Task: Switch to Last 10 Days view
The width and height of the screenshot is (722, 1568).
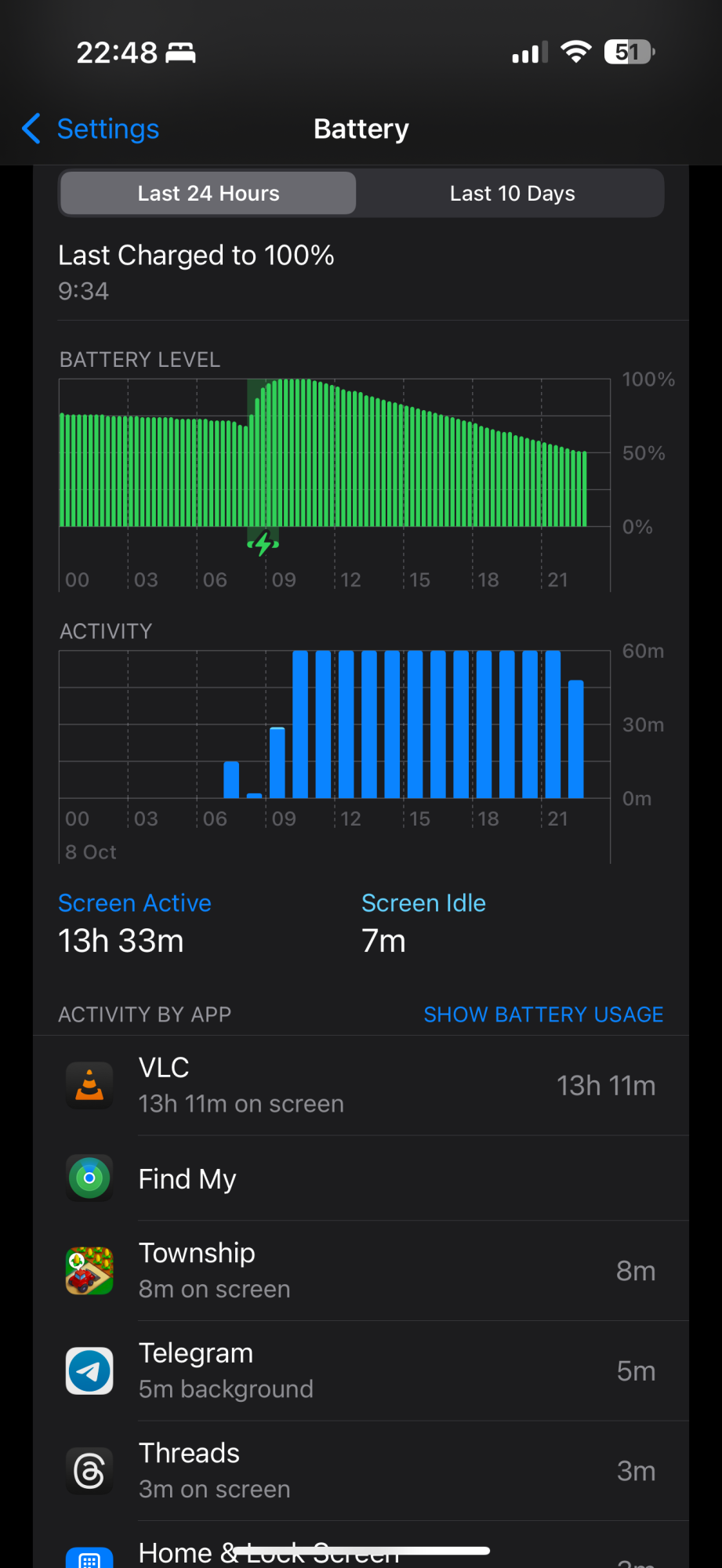Action: (x=512, y=193)
